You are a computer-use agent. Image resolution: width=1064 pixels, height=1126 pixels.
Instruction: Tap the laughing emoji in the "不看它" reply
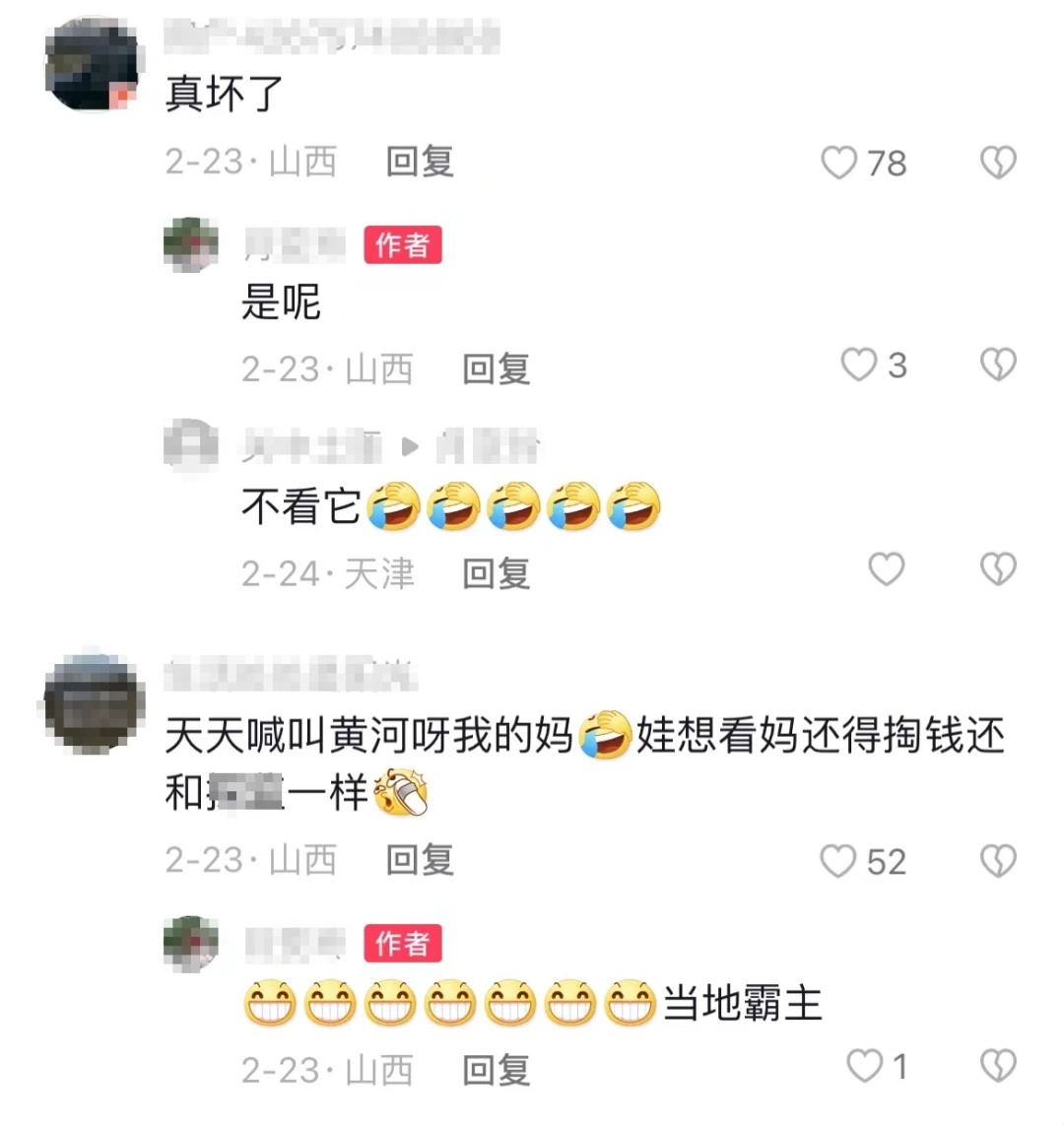click(x=394, y=505)
